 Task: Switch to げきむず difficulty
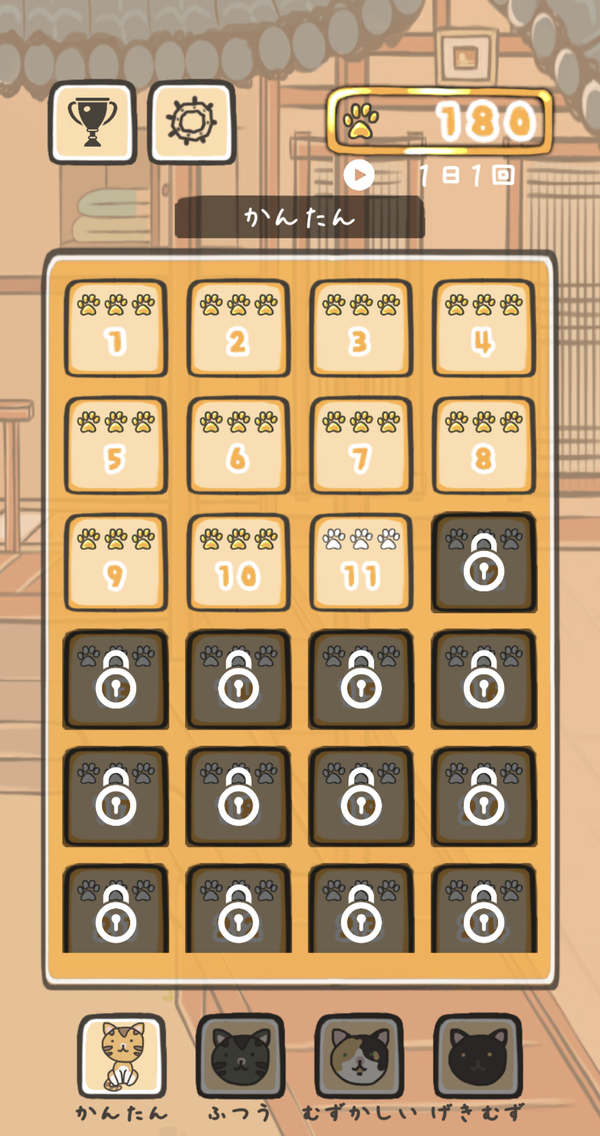tap(478, 1056)
